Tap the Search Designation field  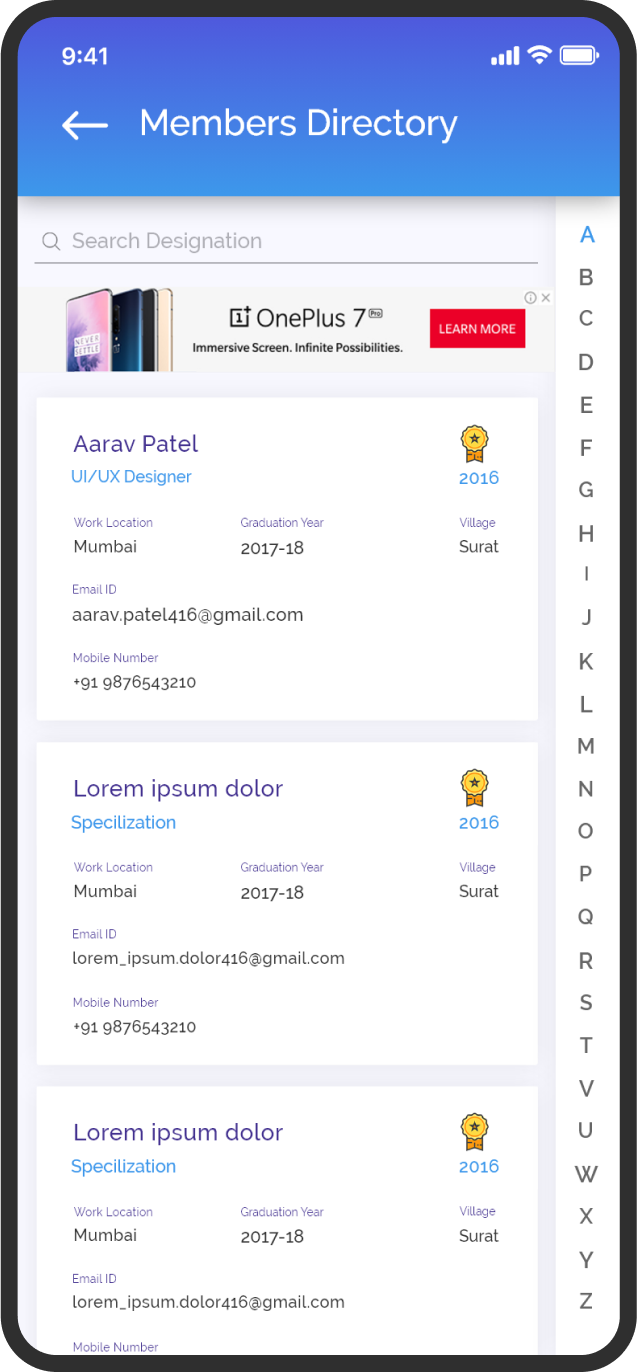286,241
